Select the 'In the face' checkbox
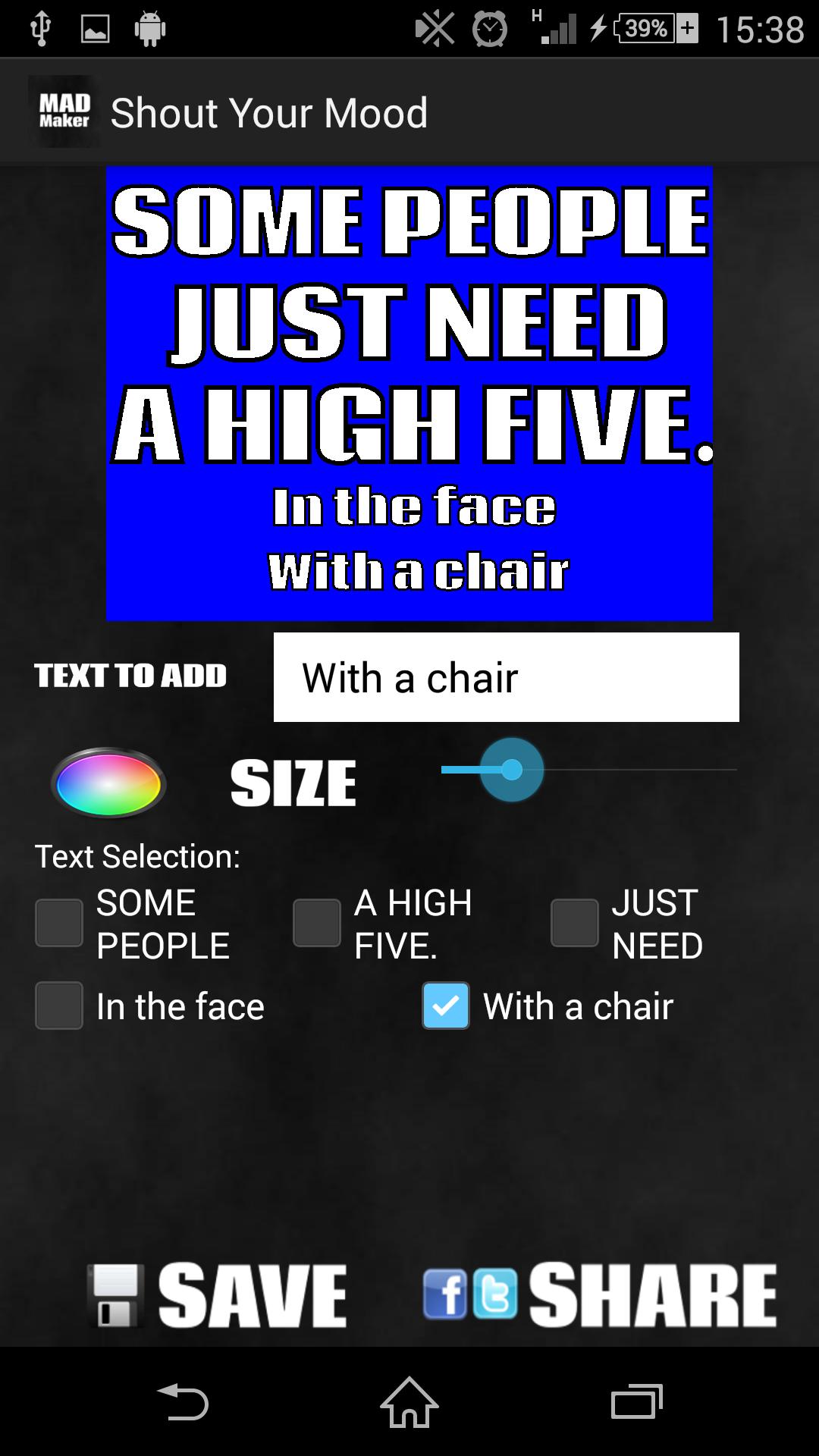 [59, 1006]
